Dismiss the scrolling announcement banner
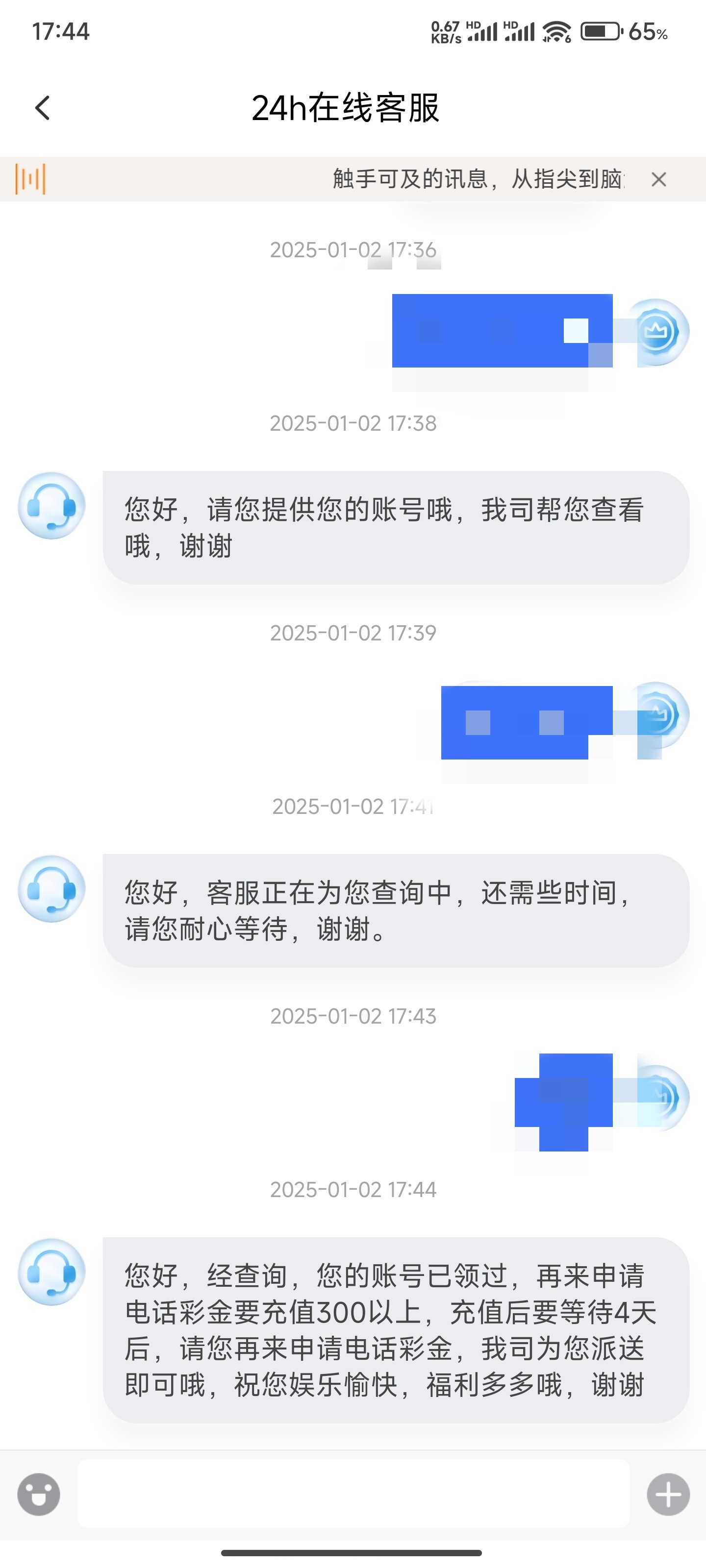This screenshot has height=1568, width=706. [x=658, y=179]
